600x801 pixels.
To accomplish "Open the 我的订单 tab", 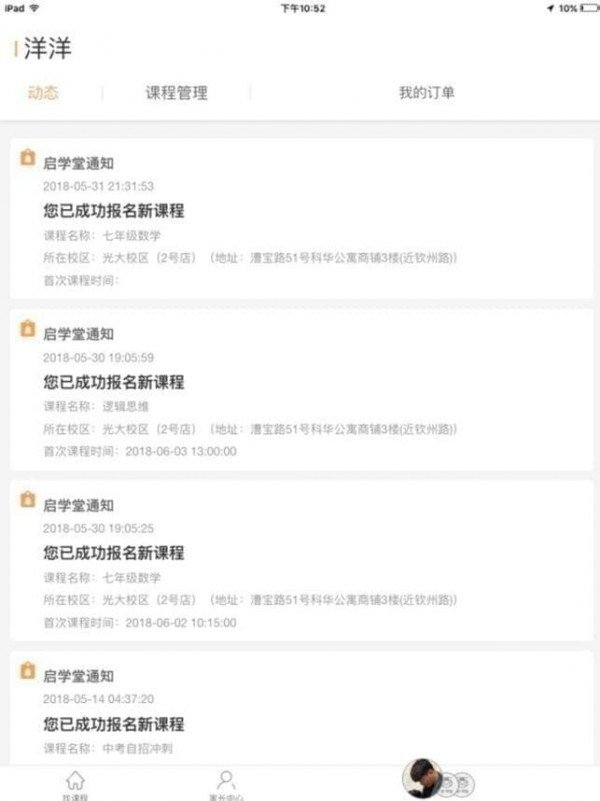I will [426, 93].
